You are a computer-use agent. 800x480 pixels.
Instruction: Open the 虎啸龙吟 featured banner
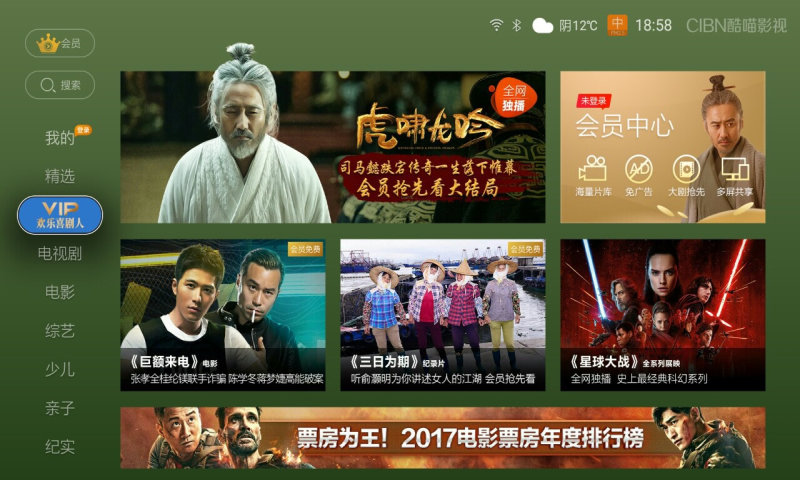pos(333,147)
